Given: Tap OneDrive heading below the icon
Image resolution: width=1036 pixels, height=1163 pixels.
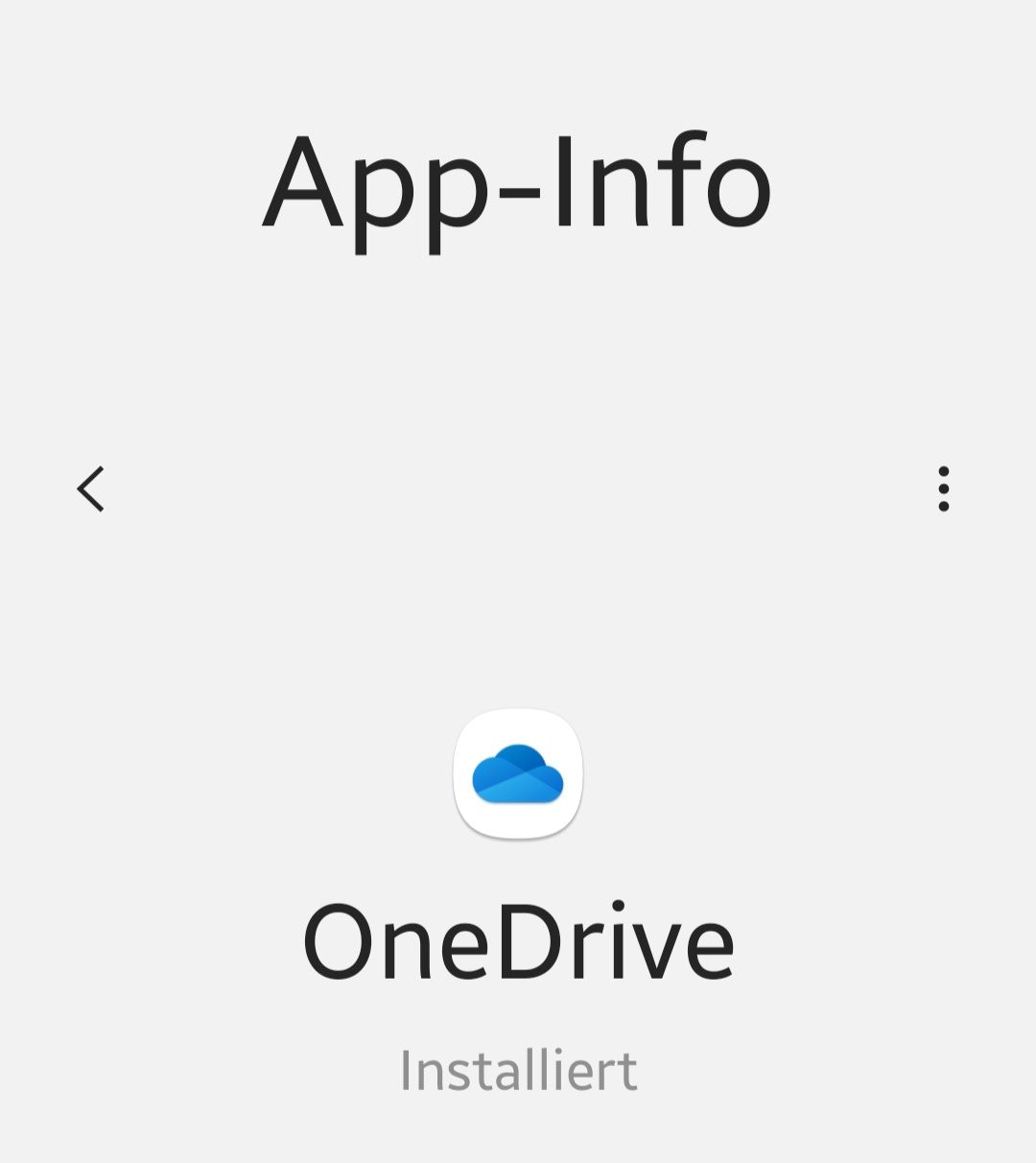Looking at the screenshot, I should [x=518, y=941].
